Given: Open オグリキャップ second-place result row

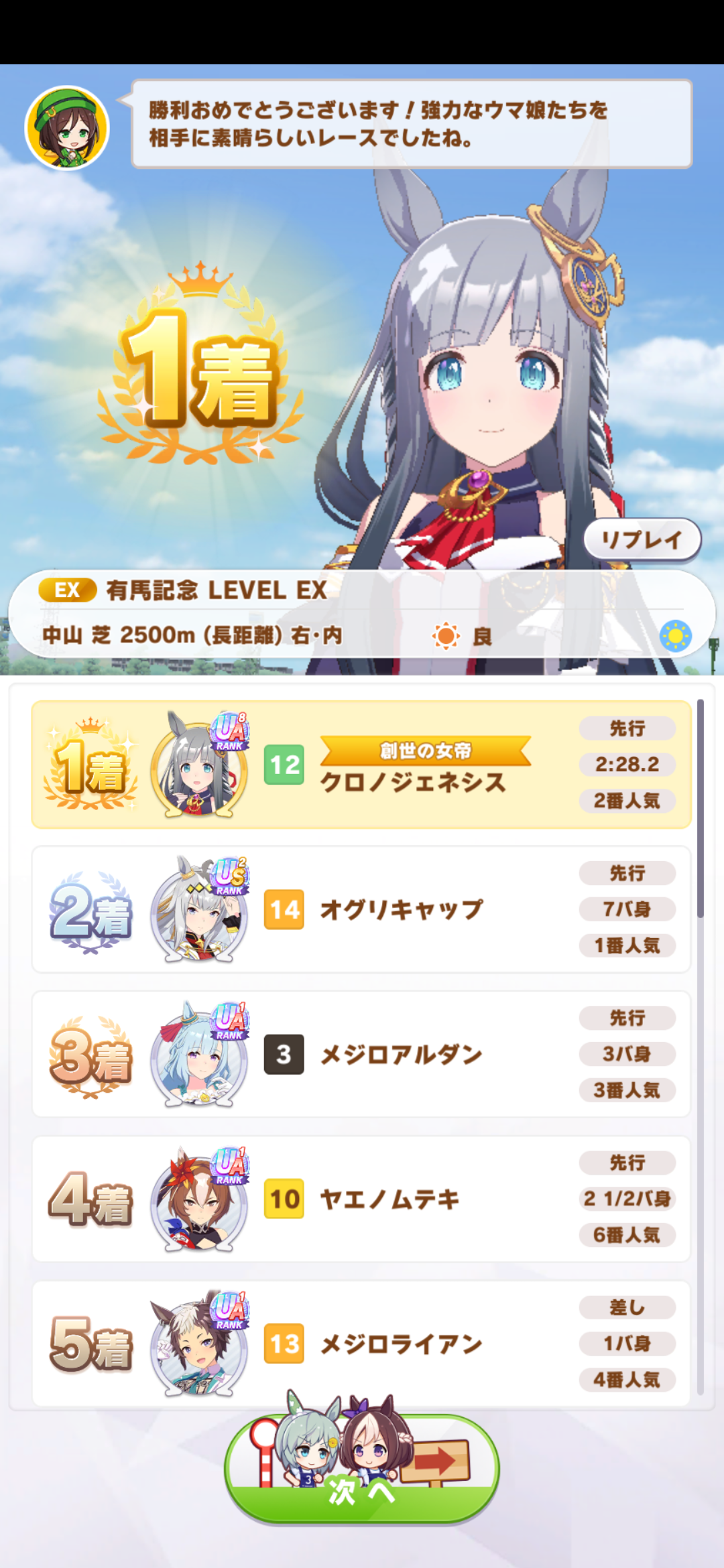Looking at the screenshot, I should (x=361, y=909).
